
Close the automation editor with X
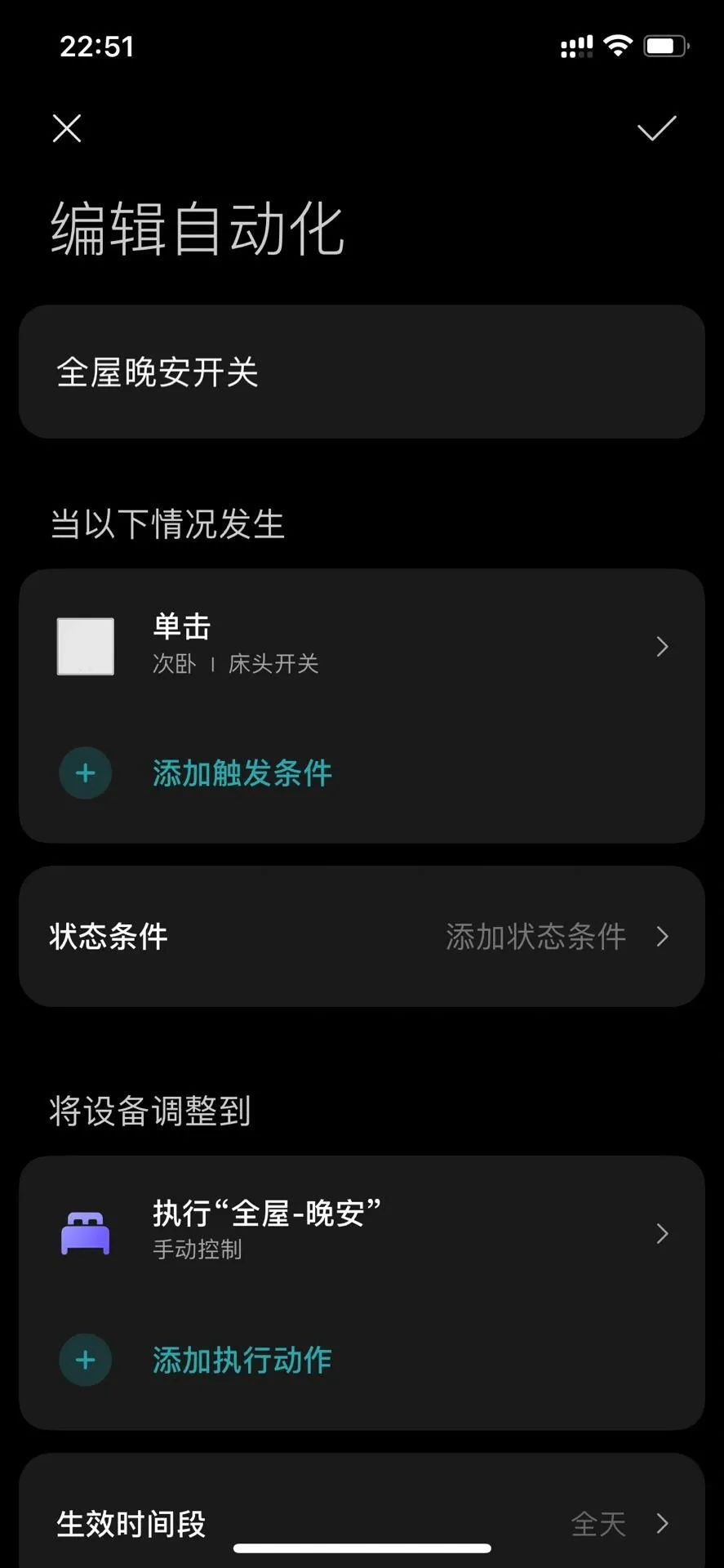(x=67, y=128)
